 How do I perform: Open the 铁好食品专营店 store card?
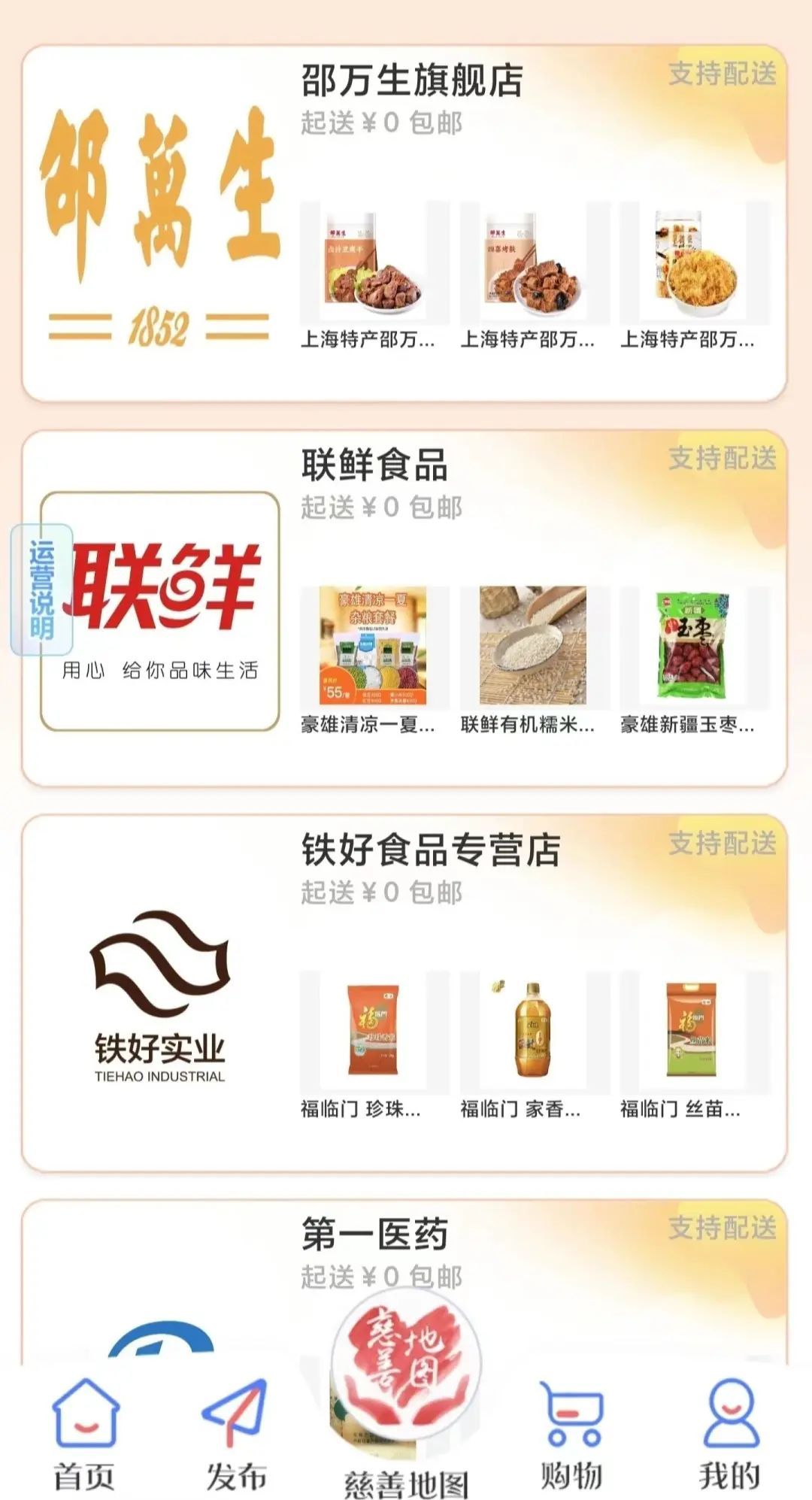(x=430, y=850)
